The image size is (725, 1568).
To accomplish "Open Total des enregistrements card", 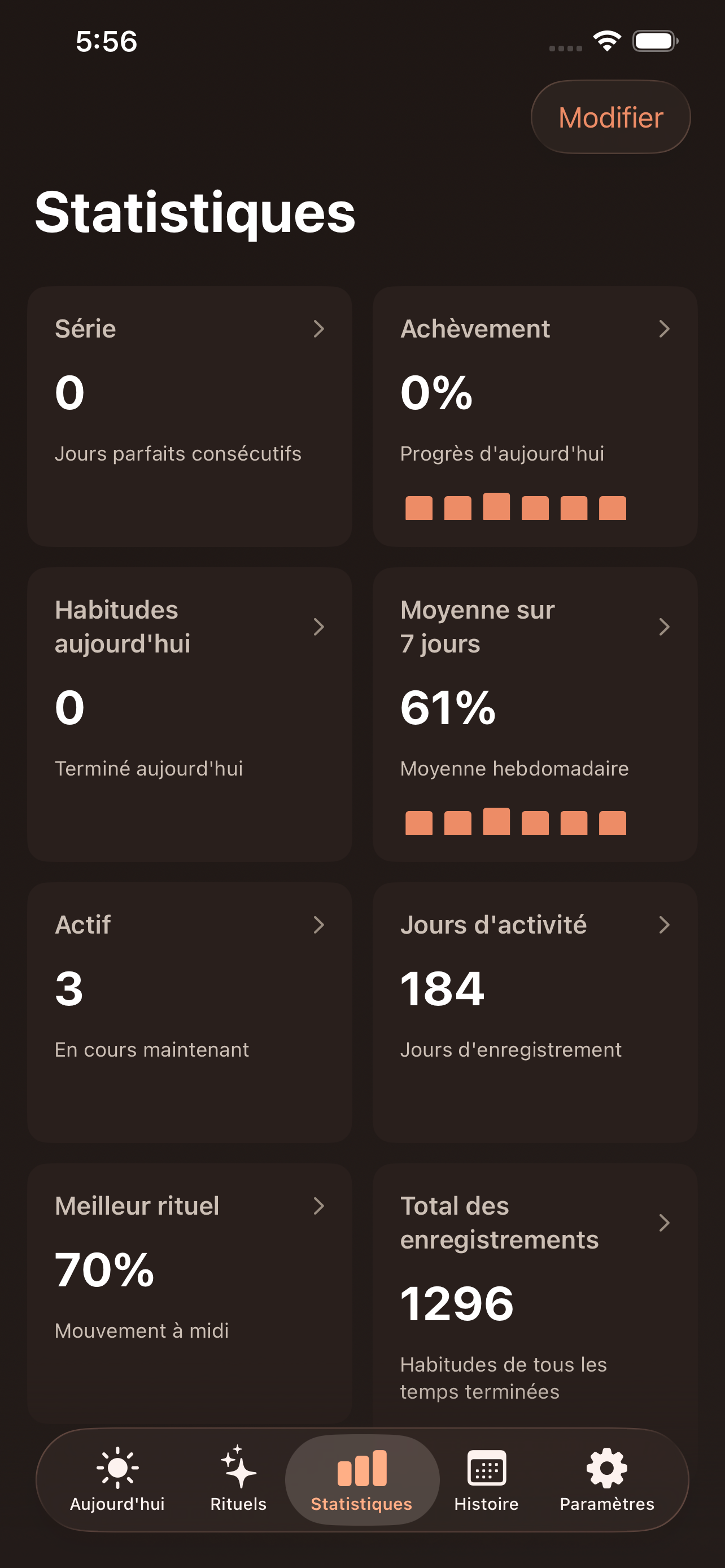I will click(x=535, y=1290).
